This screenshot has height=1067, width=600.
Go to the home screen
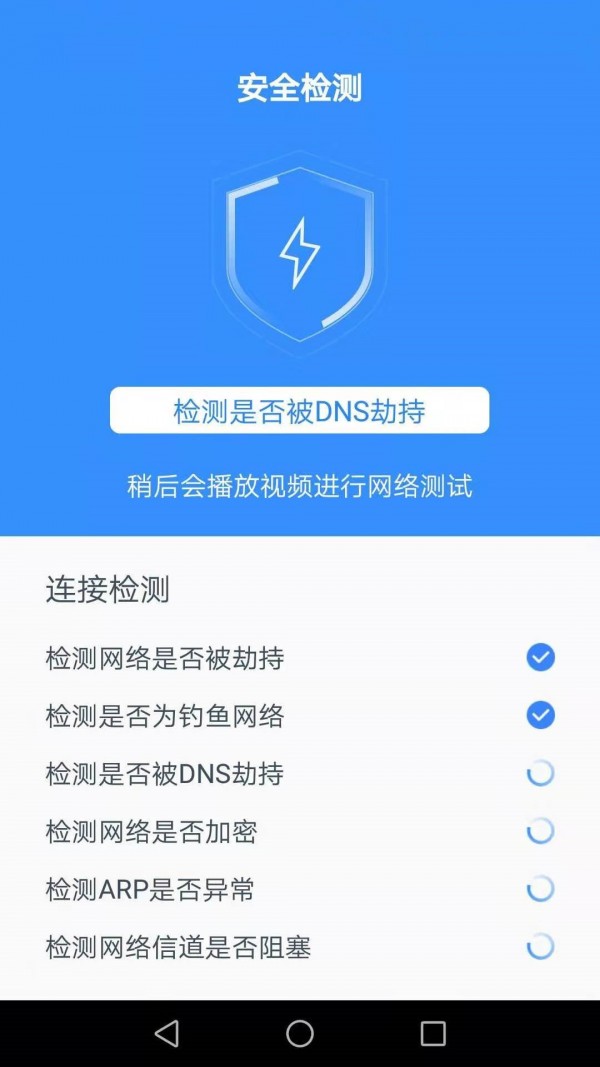point(300,1033)
